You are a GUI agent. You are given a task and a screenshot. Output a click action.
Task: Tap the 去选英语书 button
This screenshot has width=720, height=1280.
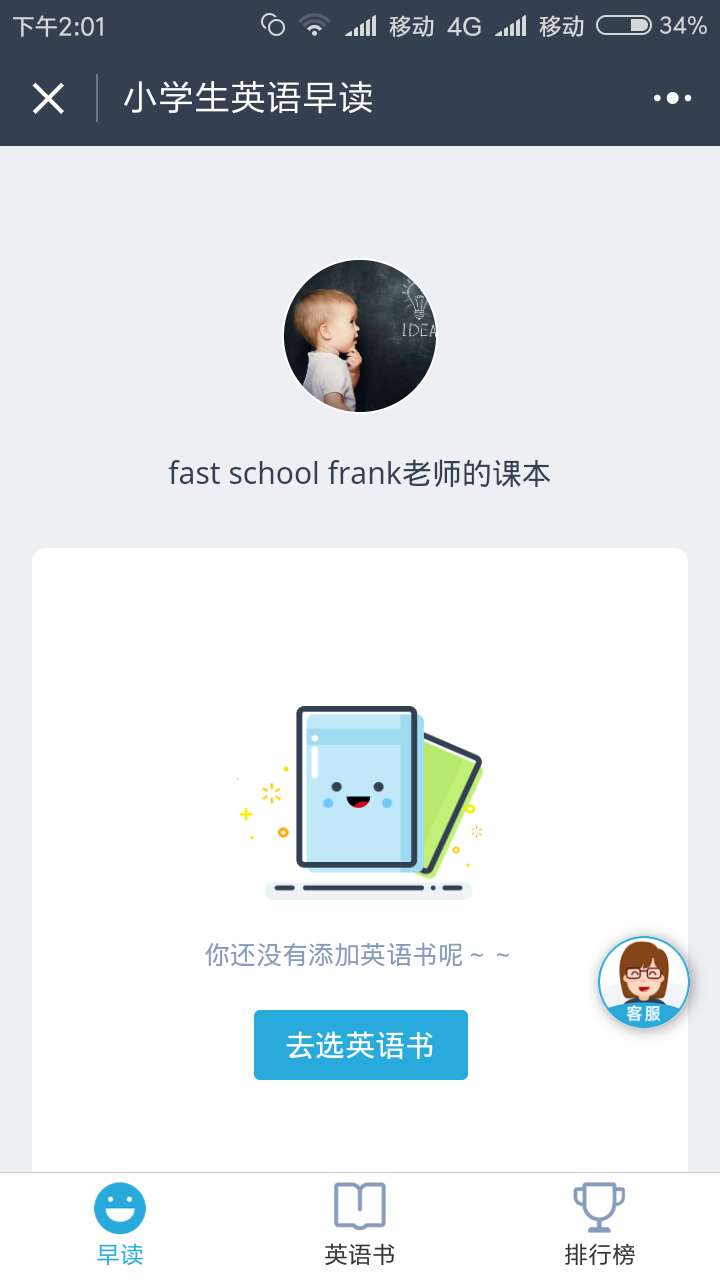coord(360,1045)
